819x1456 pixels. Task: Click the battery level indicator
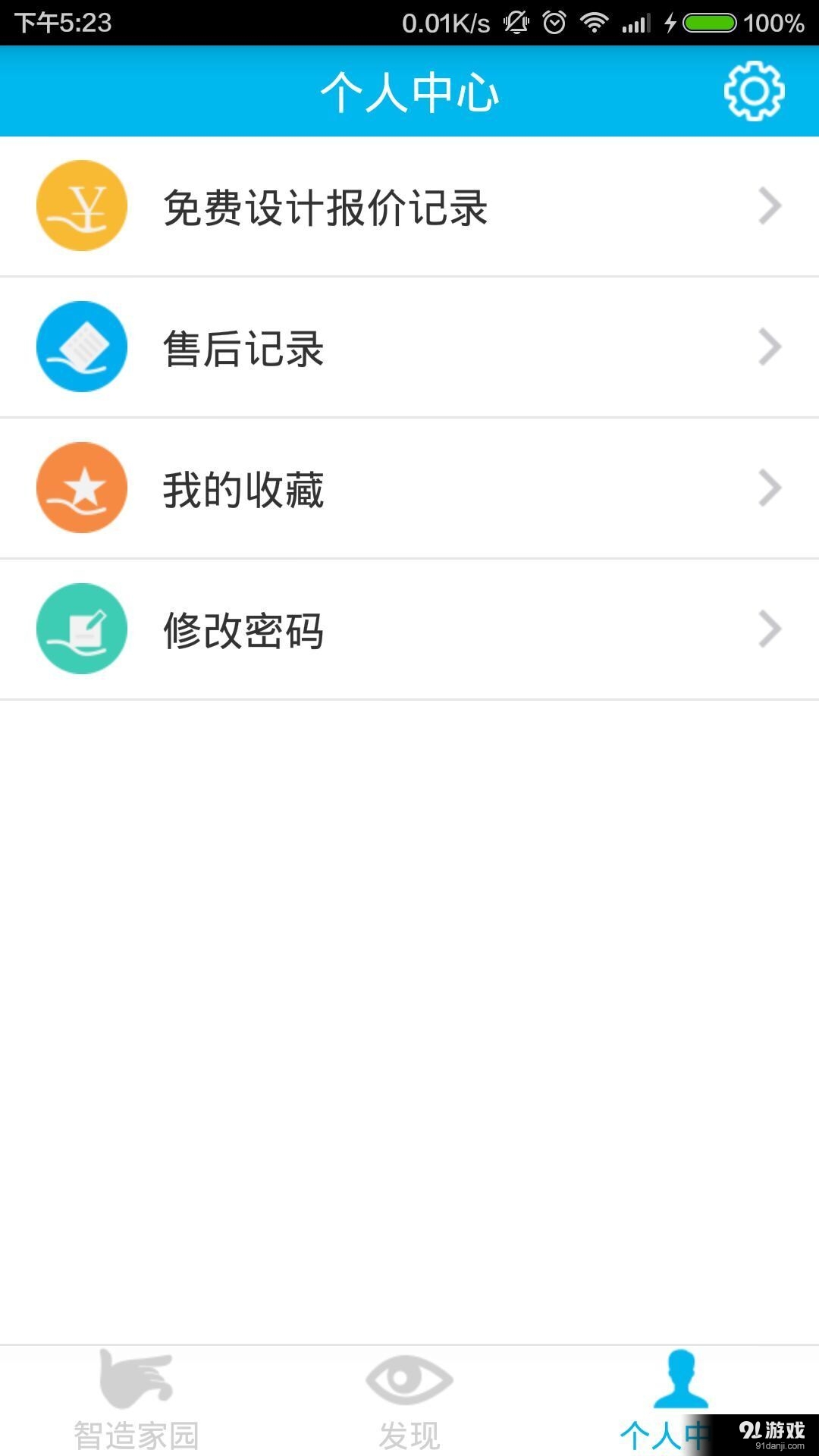click(709, 22)
